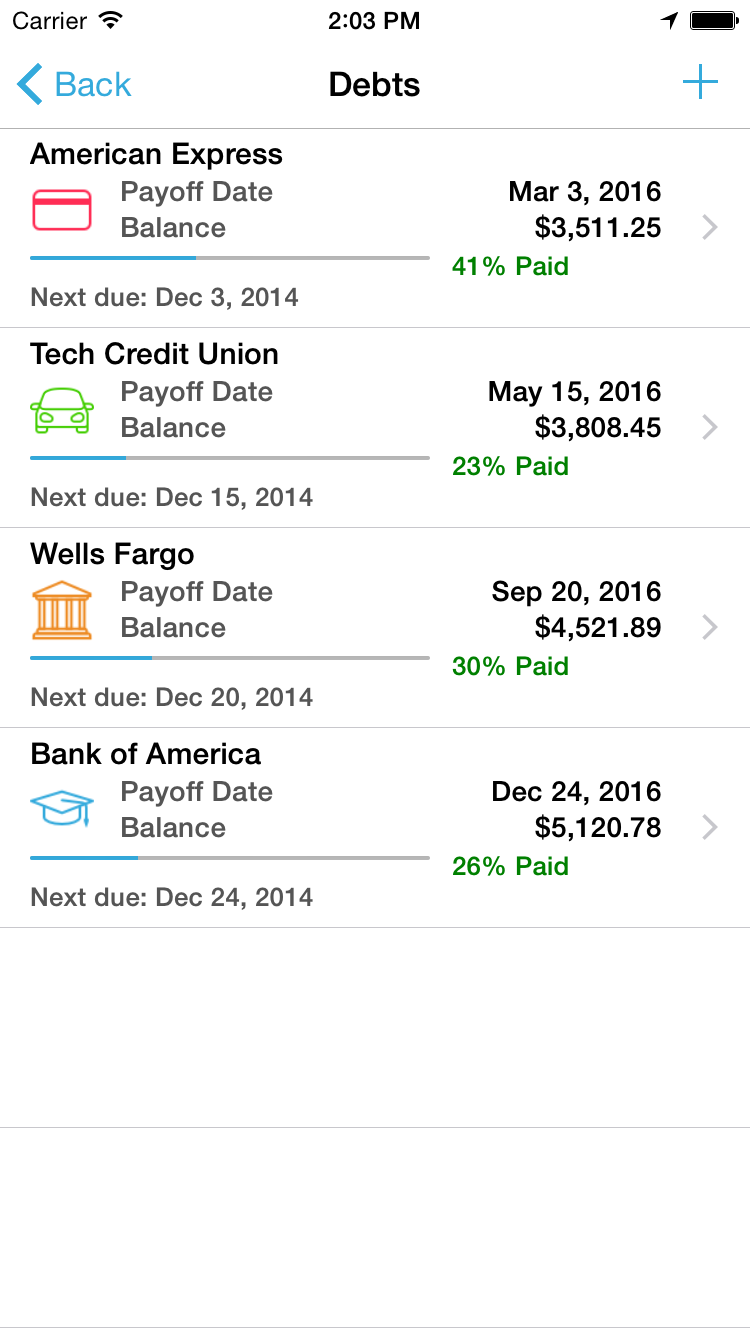
Task: Add a new debt
Action: coord(700,83)
